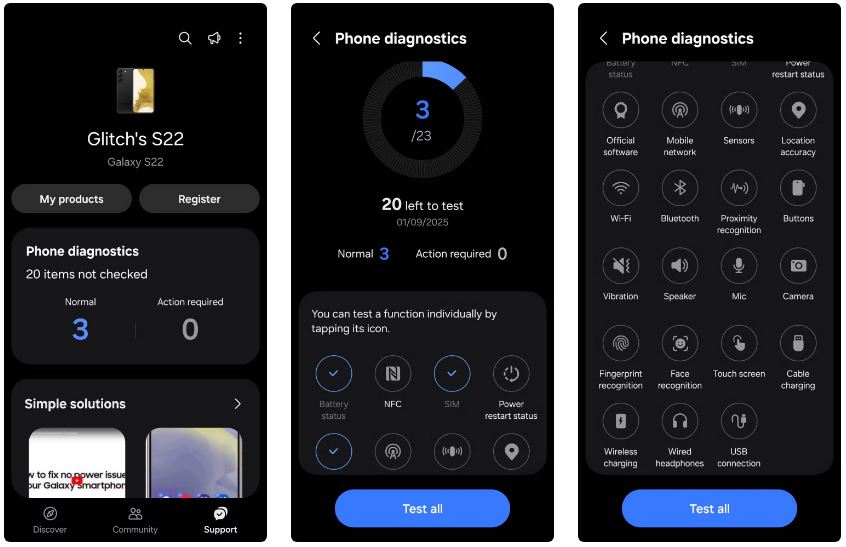This screenshot has width=846, height=547.
Task: Start the Buttons test
Action: (x=798, y=188)
